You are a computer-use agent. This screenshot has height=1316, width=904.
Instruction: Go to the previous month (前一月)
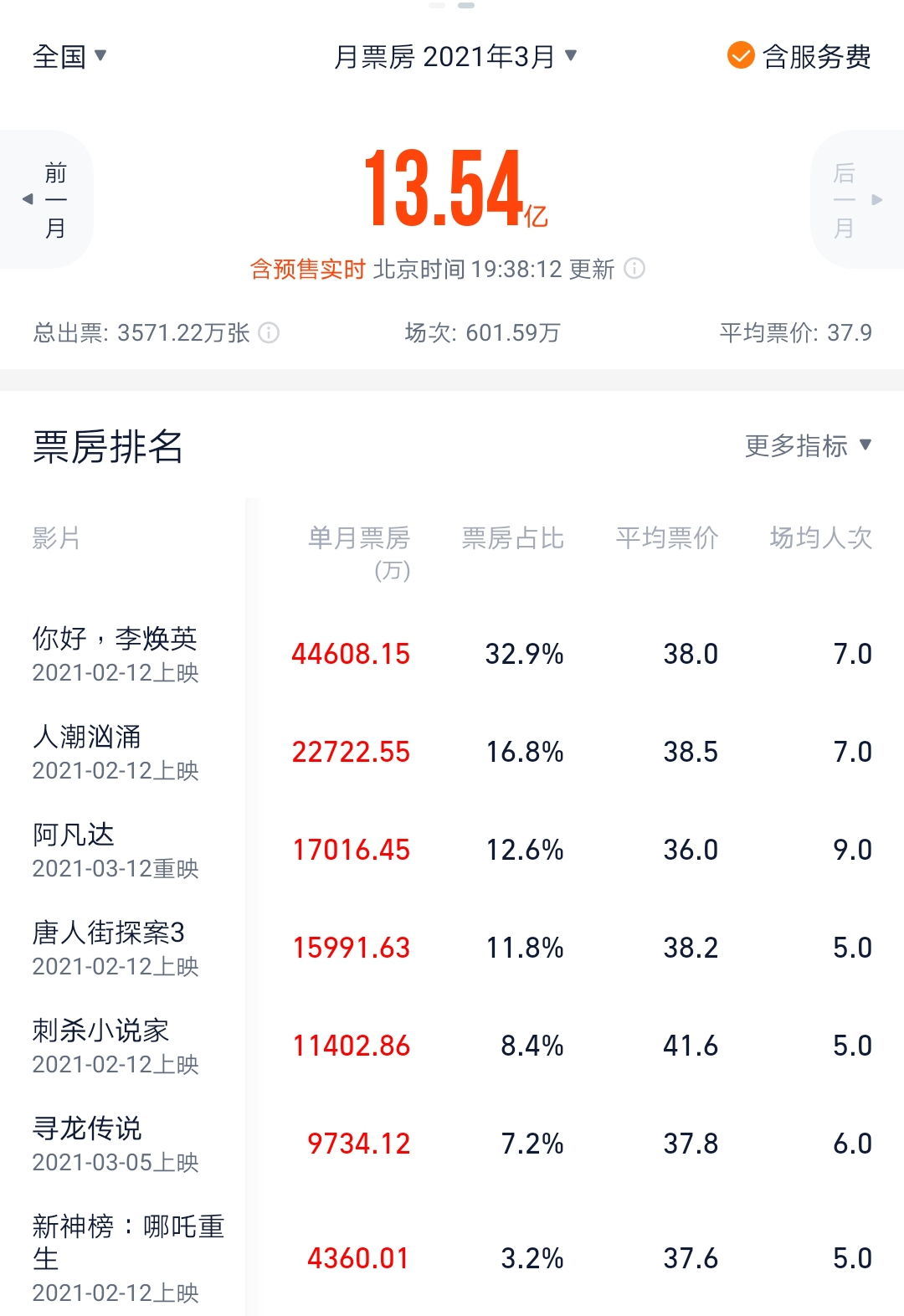(47, 199)
